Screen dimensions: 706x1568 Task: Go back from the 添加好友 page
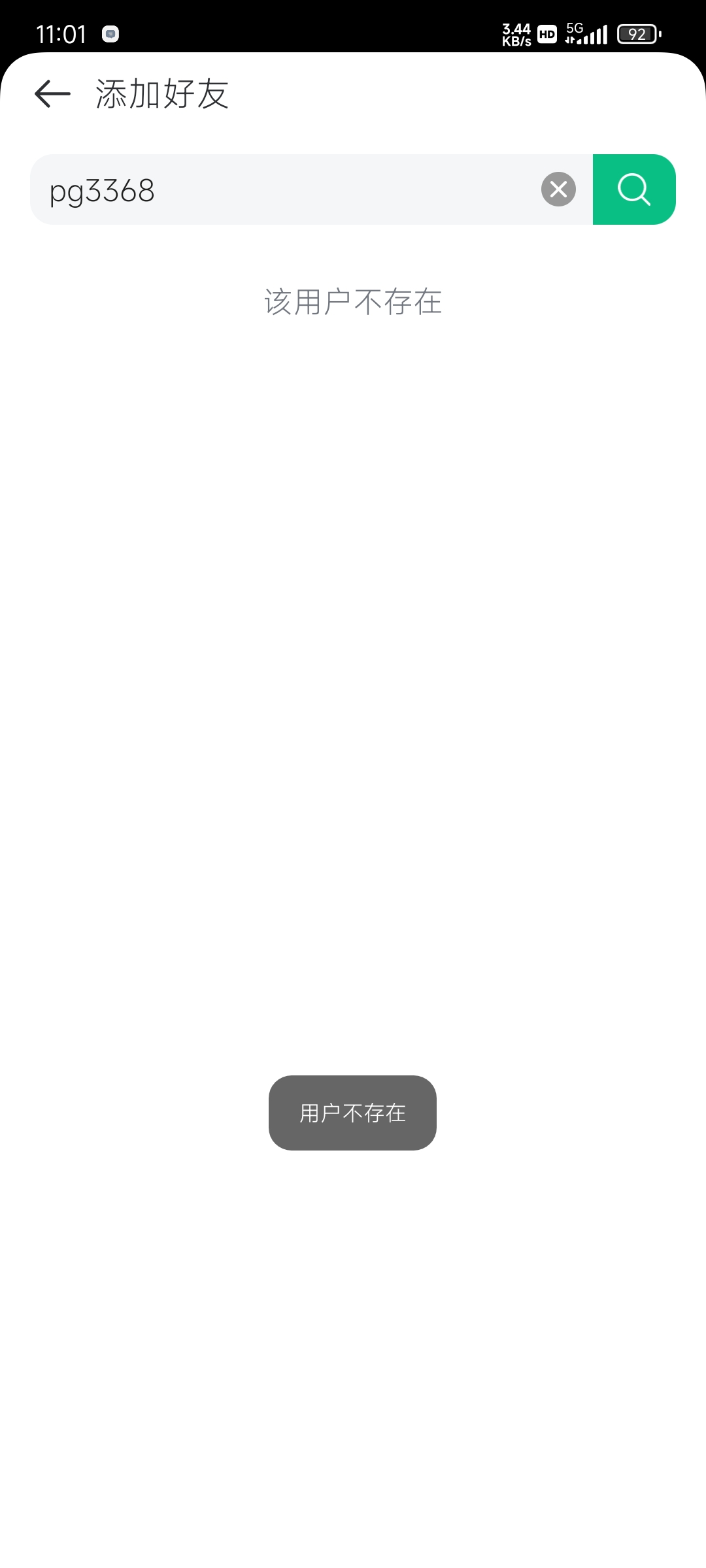click(52, 94)
